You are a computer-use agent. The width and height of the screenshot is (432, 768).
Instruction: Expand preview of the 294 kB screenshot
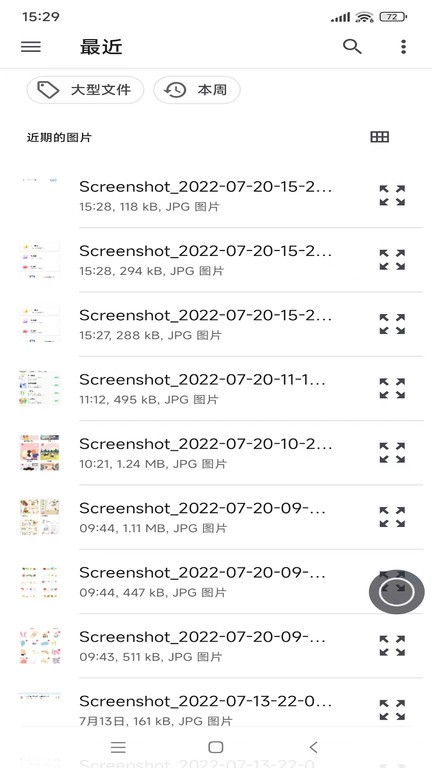[392, 260]
